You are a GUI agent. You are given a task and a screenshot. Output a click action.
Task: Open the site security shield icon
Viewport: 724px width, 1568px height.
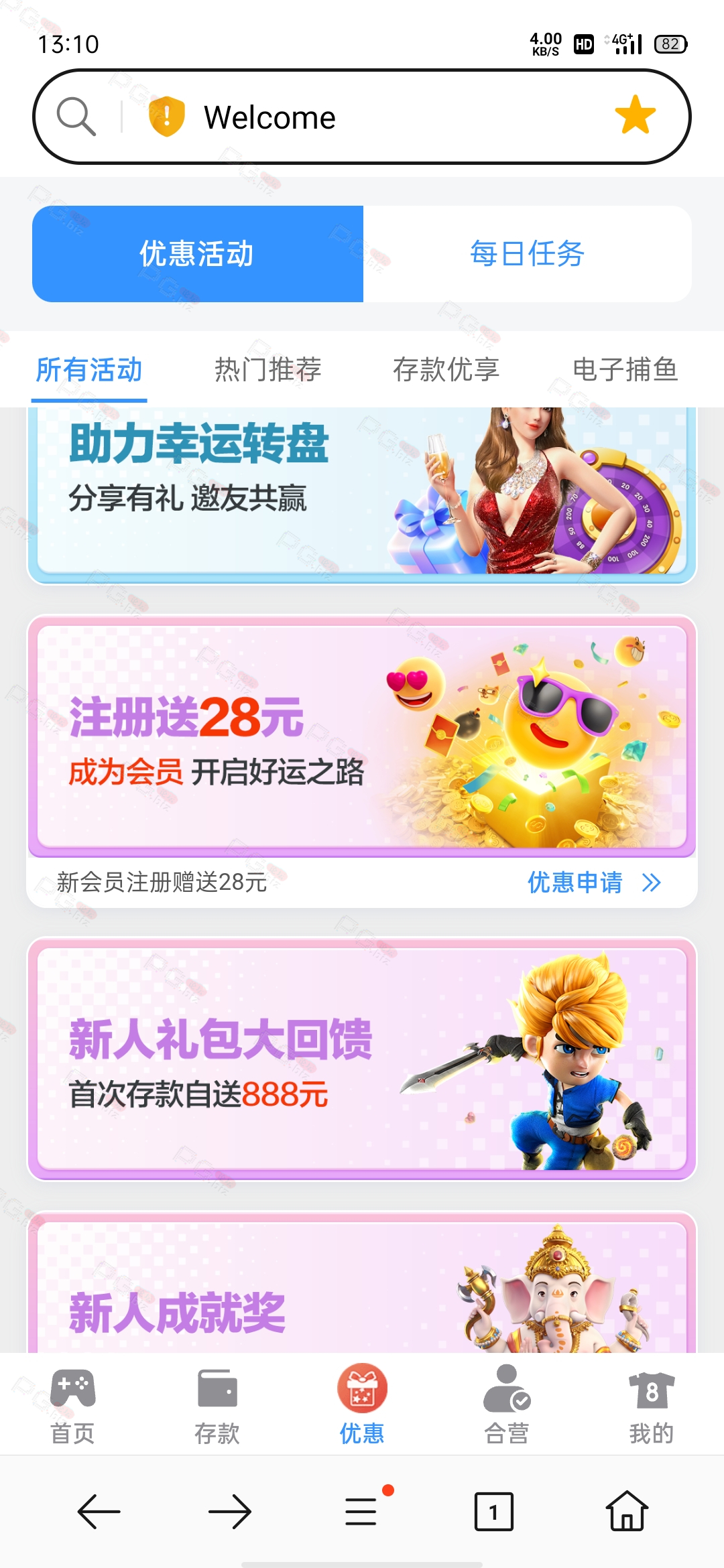pos(166,116)
